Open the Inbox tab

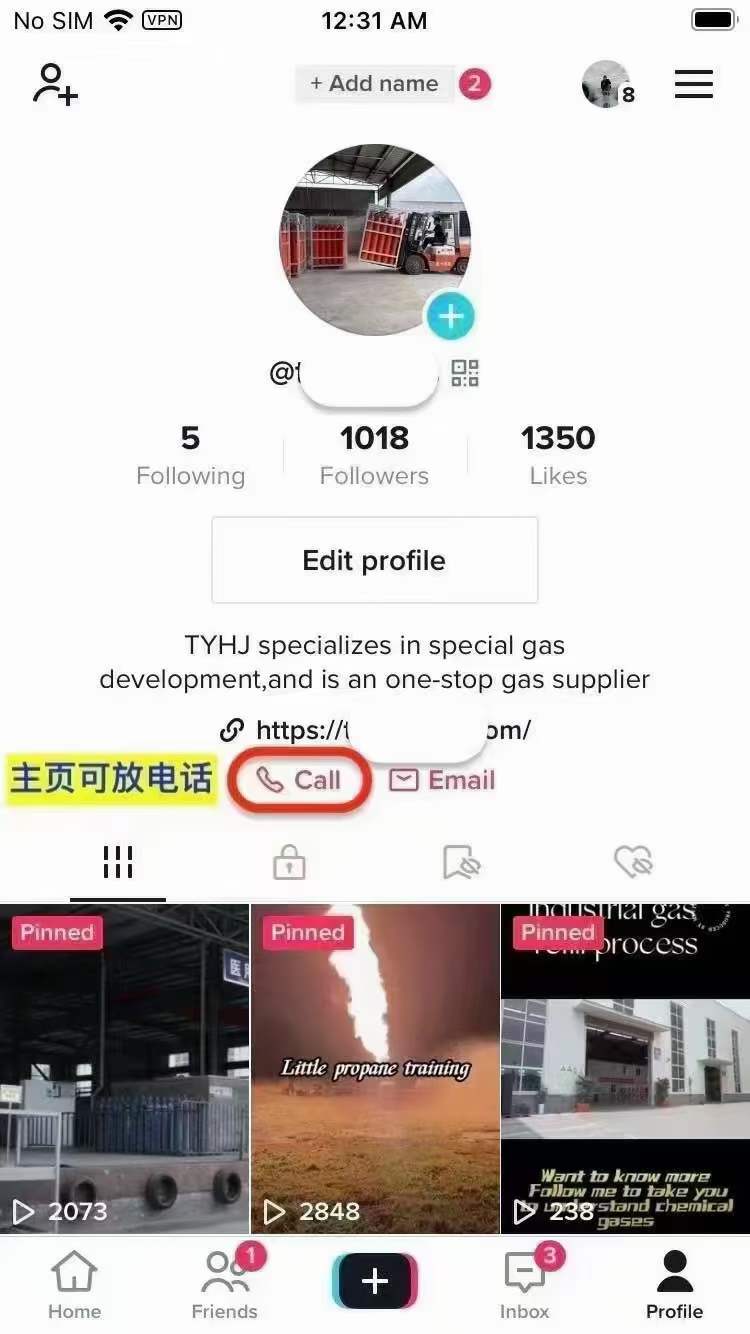(x=525, y=1286)
